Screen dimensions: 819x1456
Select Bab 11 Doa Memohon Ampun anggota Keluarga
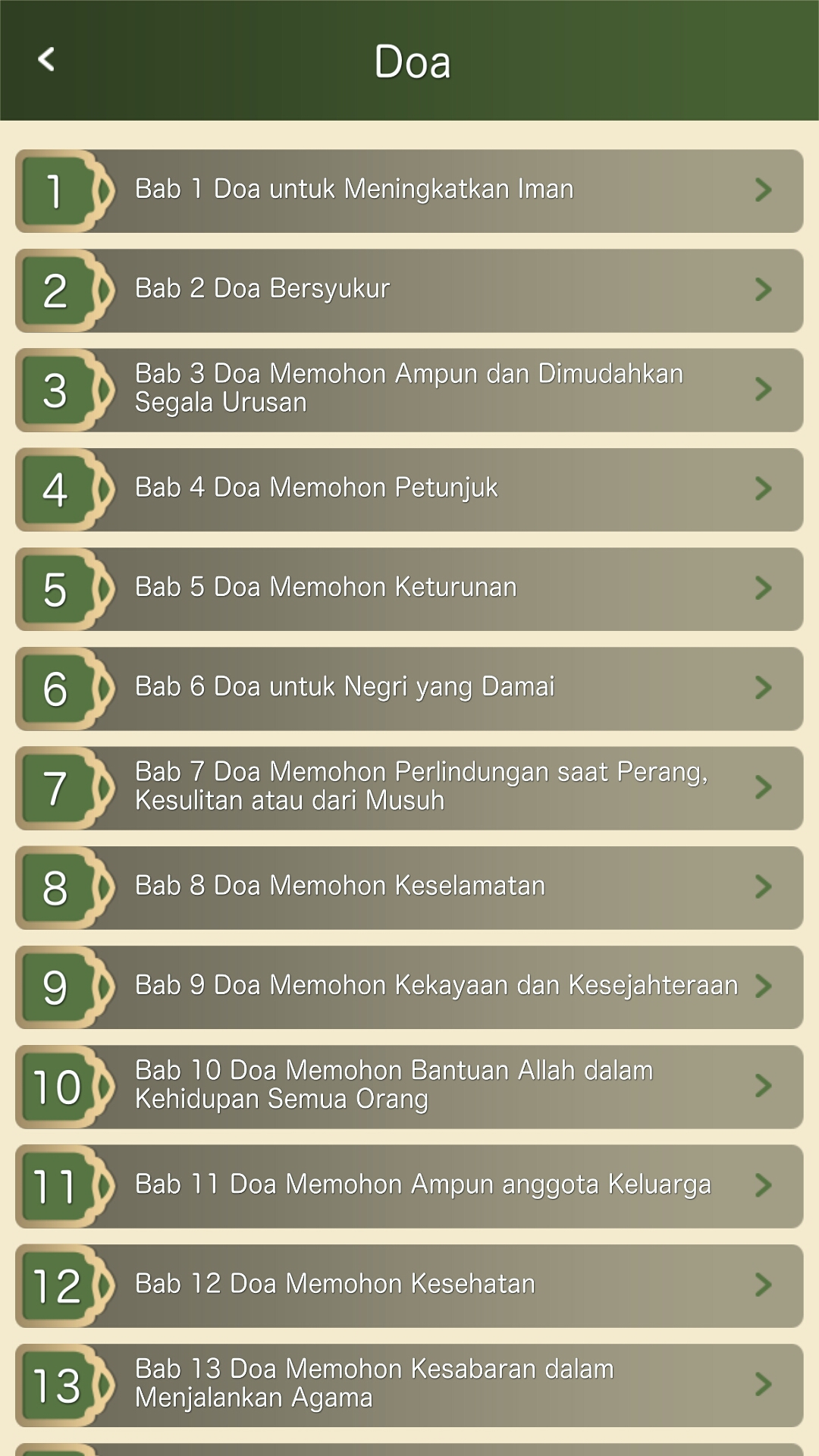[409, 1185]
